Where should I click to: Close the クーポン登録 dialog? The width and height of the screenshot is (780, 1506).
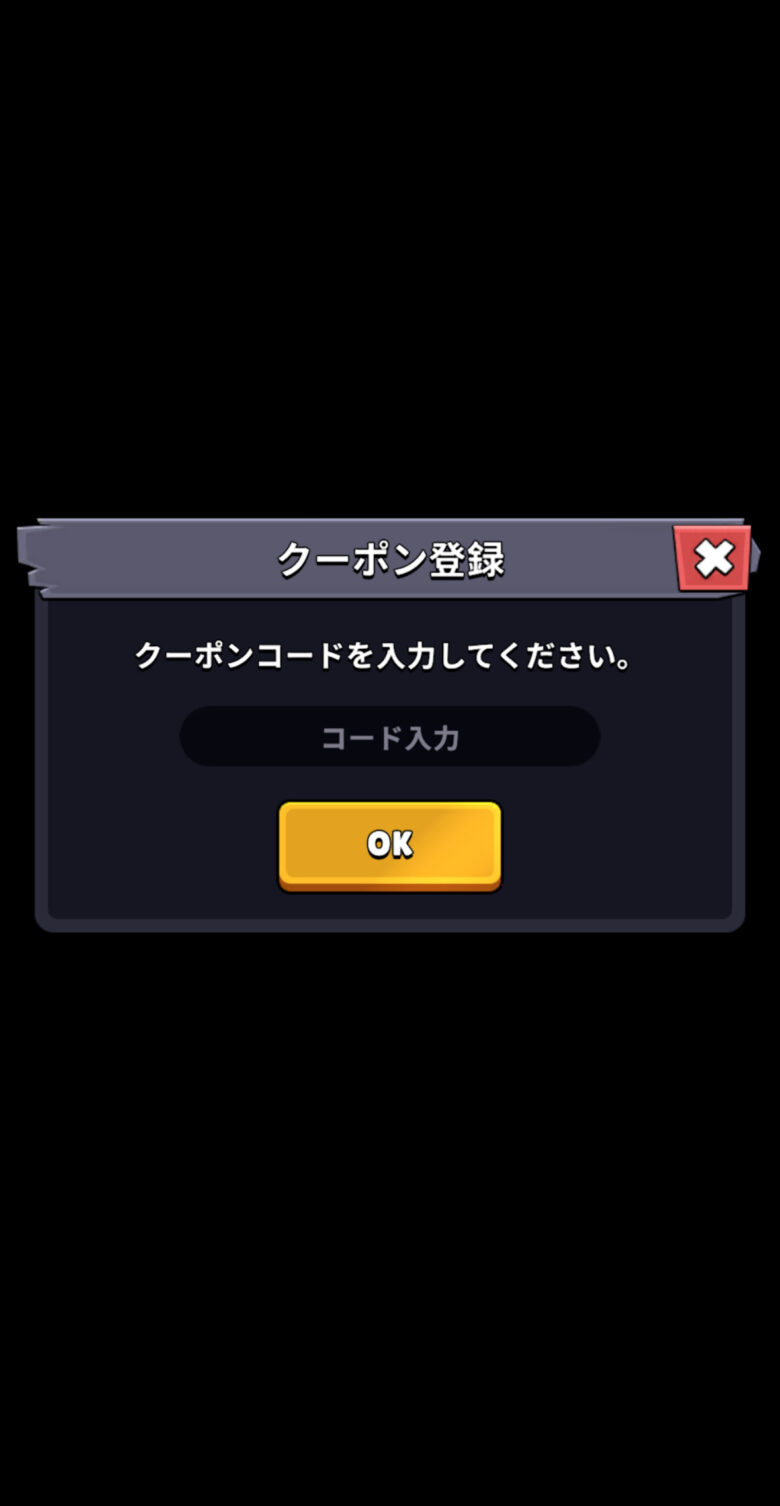click(x=713, y=558)
